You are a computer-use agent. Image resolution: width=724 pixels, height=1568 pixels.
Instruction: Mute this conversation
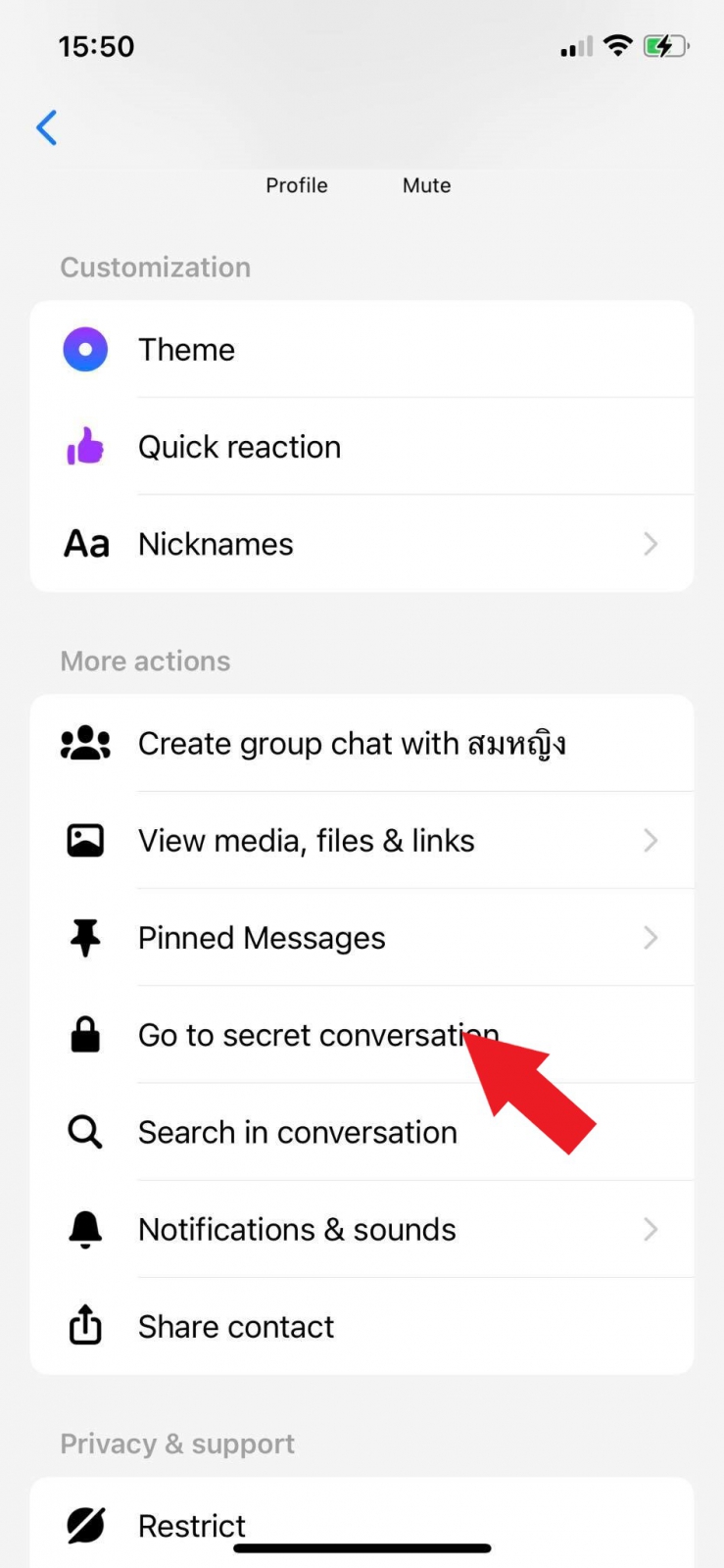coord(426,184)
